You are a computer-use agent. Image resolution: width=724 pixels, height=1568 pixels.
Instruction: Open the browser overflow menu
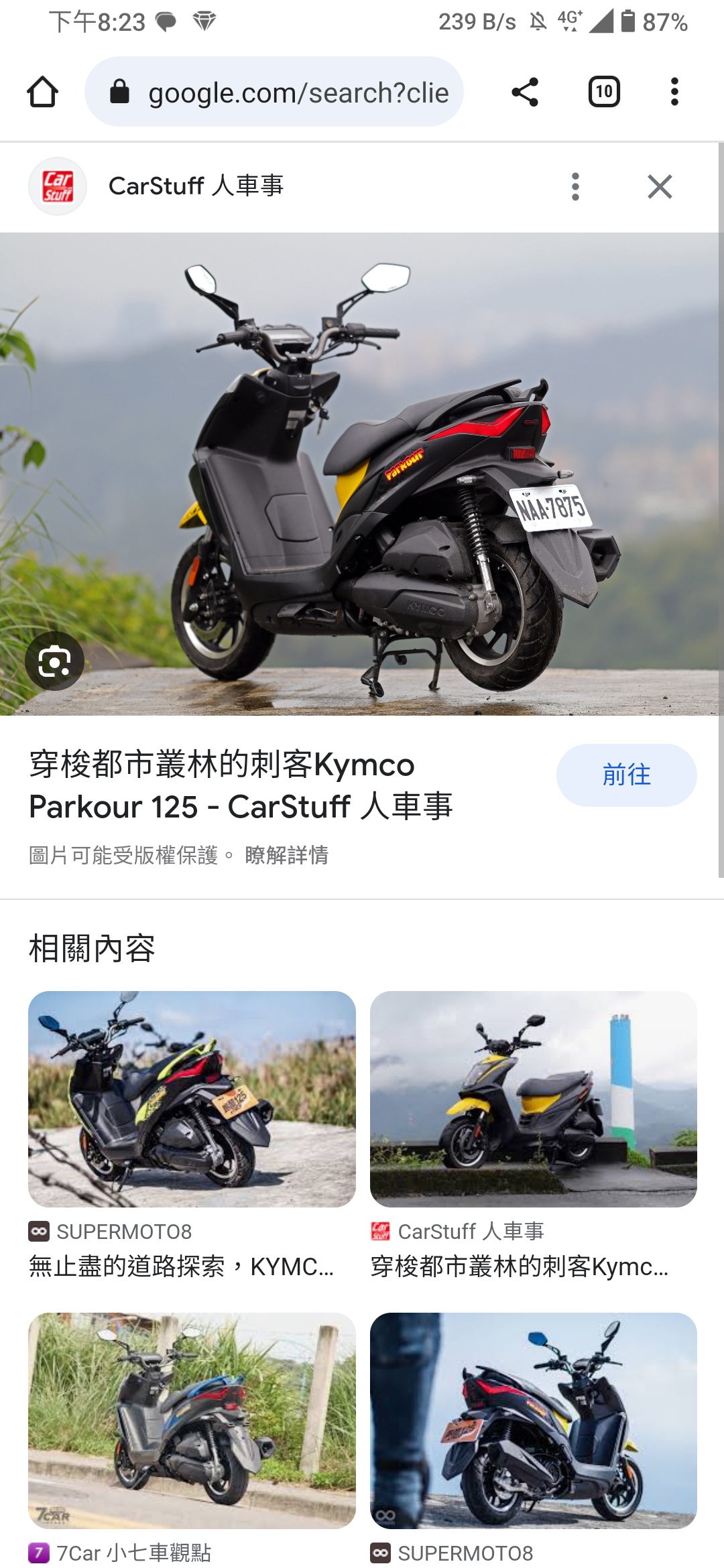click(674, 92)
